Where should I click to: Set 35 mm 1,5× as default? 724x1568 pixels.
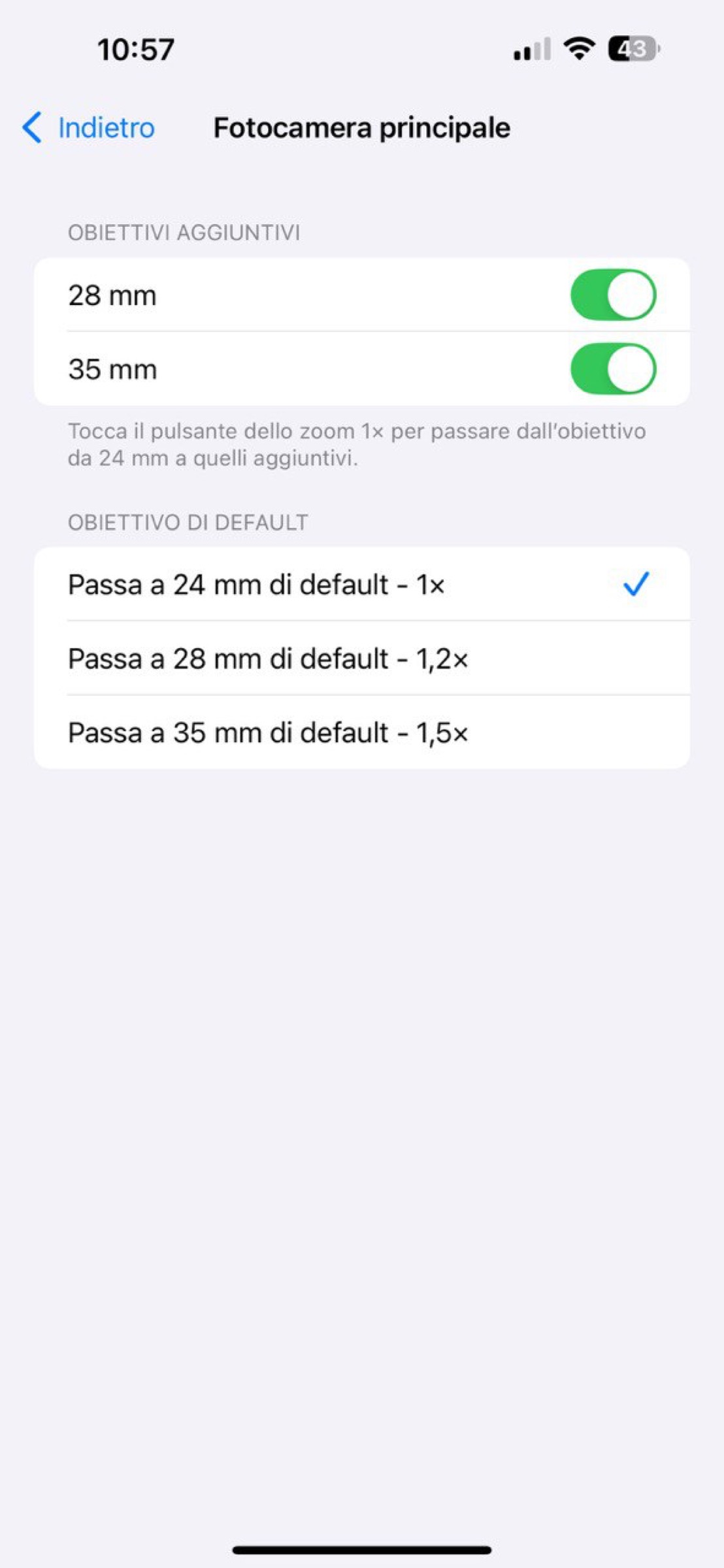[361, 732]
